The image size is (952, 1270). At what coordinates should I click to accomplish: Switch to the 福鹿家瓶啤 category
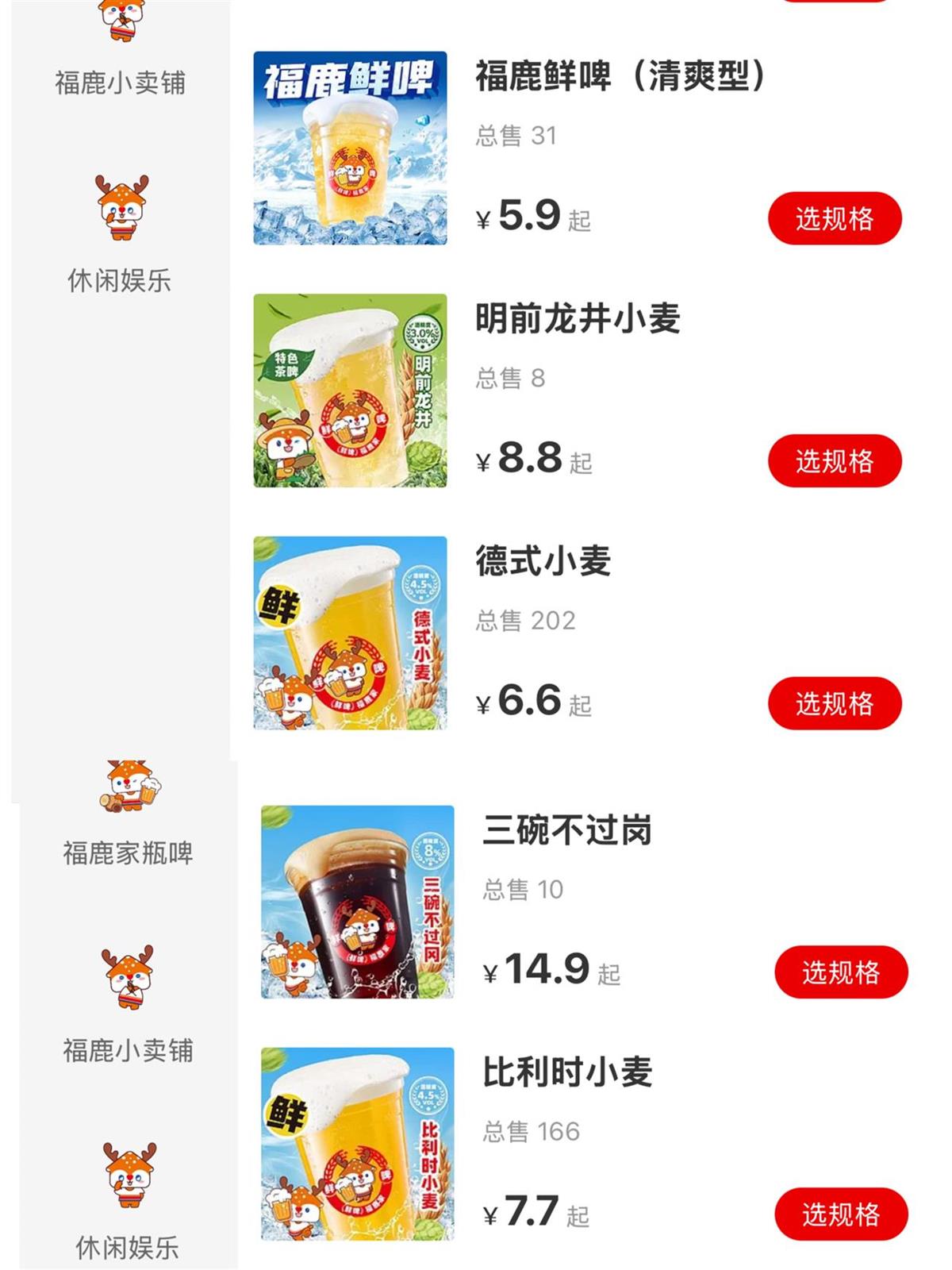(x=128, y=814)
